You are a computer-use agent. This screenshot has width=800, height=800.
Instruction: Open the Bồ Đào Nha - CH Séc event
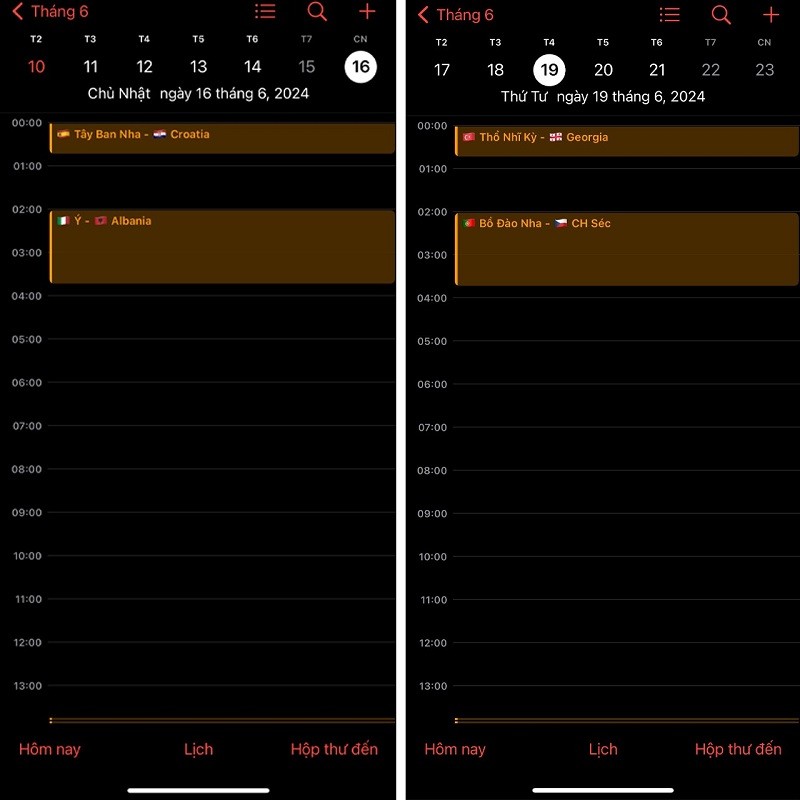pyautogui.click(x=627, y=249)
